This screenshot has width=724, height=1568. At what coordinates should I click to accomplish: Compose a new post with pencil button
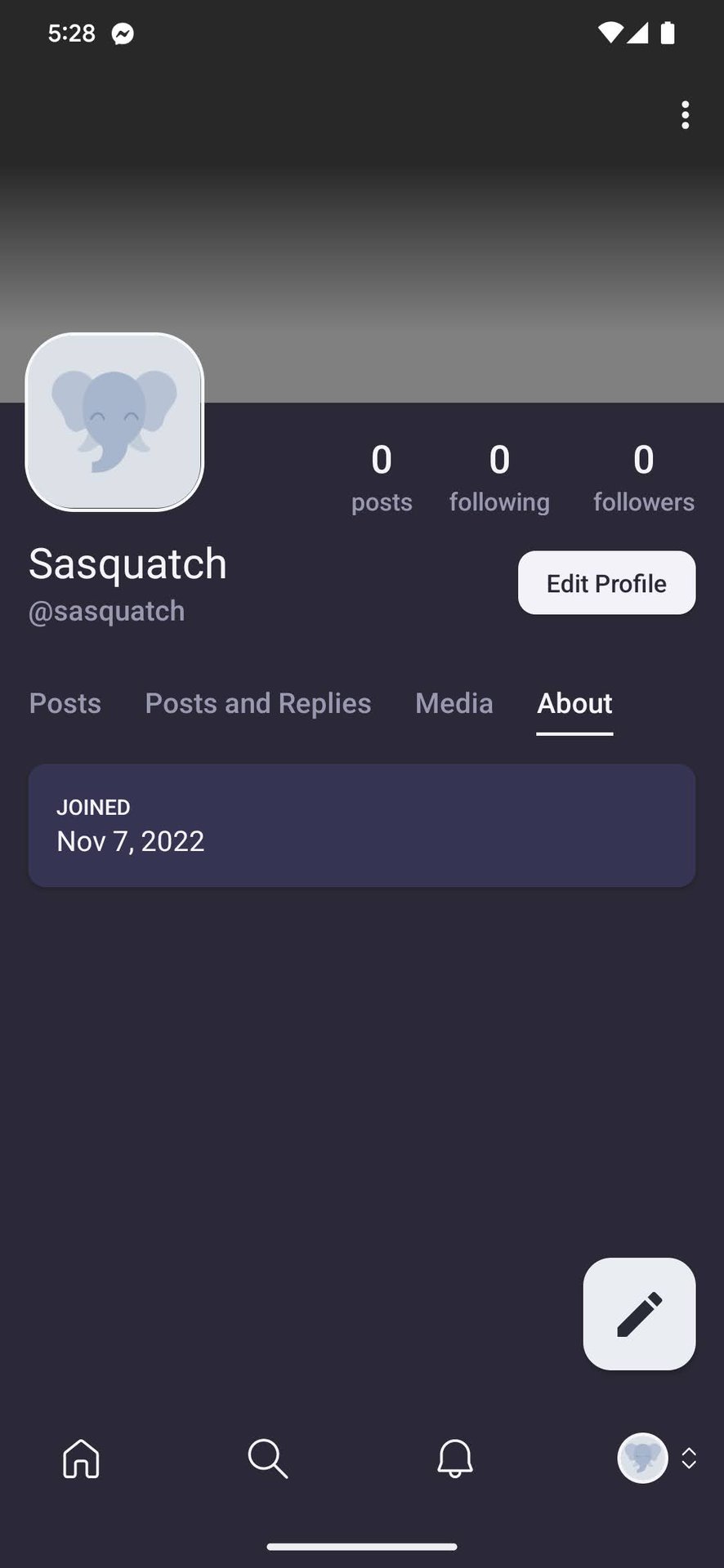(x=639, y=1314)
